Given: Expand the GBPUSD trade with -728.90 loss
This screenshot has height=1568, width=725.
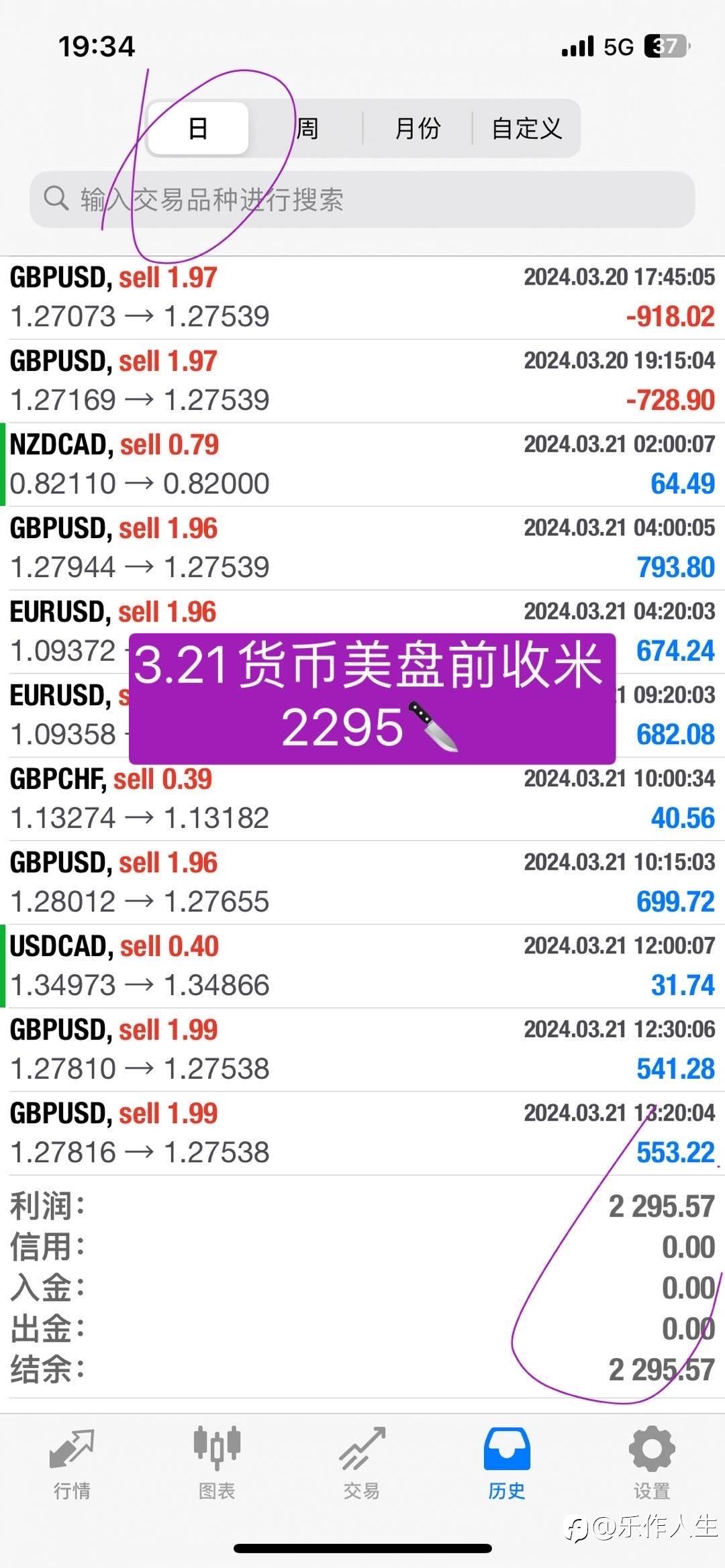Looking at the screenshot, I should coord(362,381).
